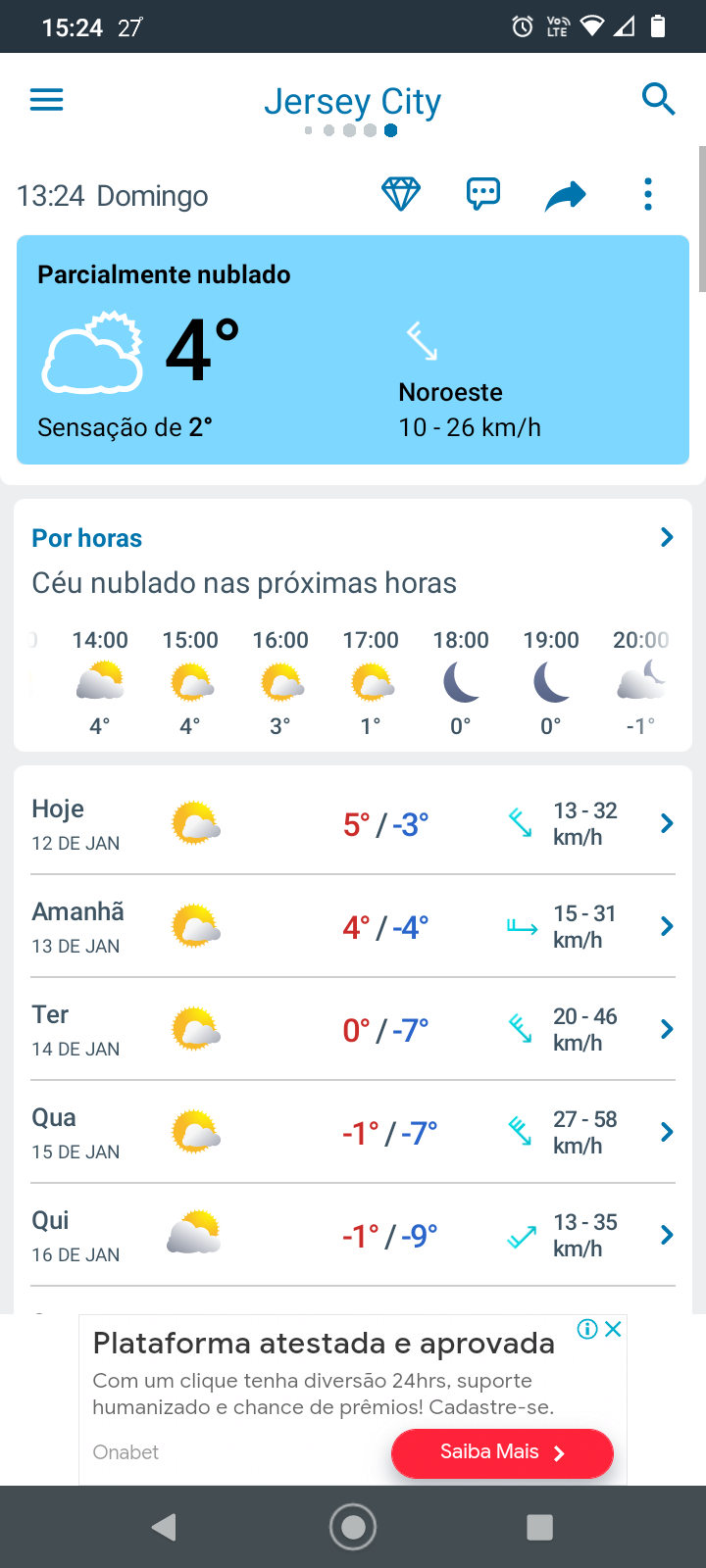Share the Jersey City forecast
The height and width of the screenshot is (1568, 706).
click(x=566, y=196)
